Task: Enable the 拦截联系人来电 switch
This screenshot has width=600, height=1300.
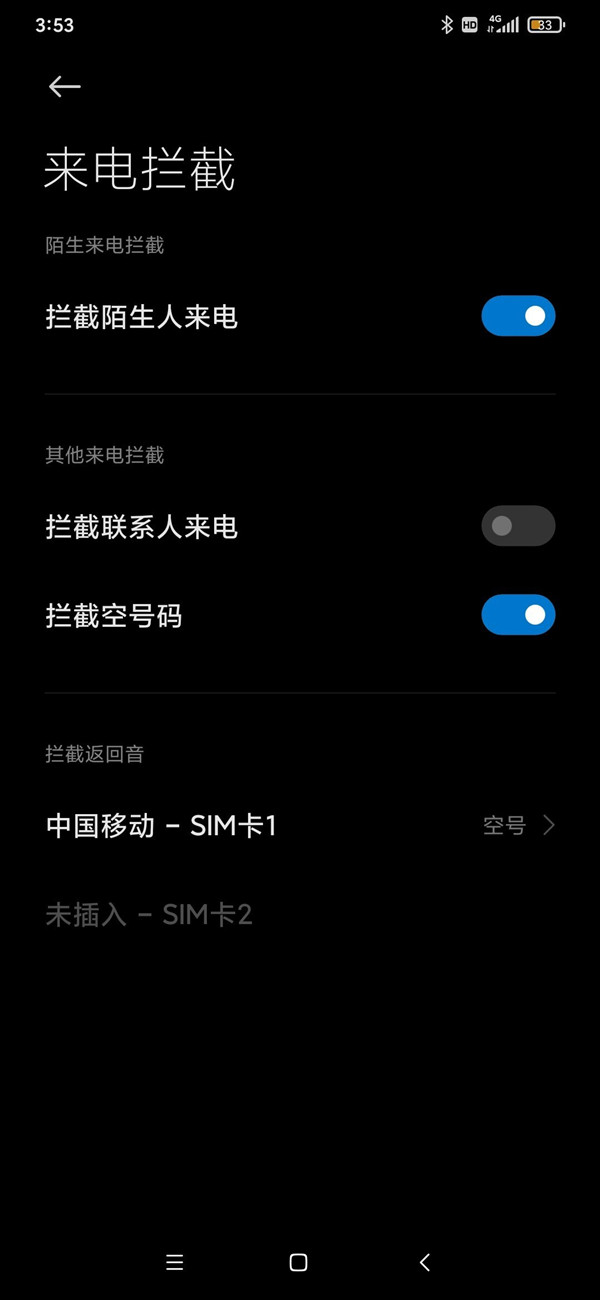Action: pos(518,526)
